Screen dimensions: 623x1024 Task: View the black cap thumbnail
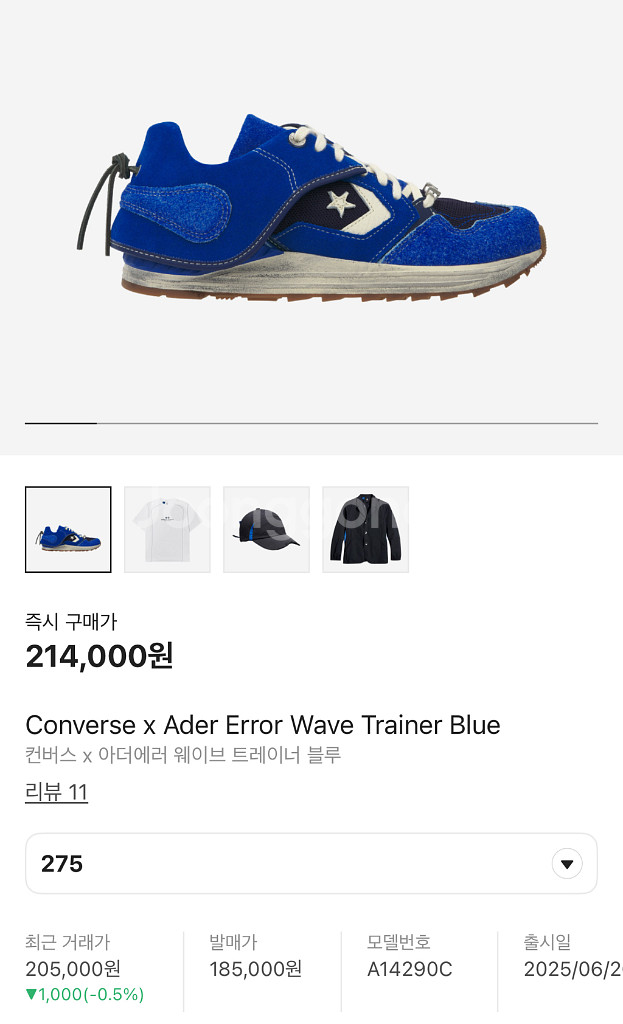coord(266,529)
